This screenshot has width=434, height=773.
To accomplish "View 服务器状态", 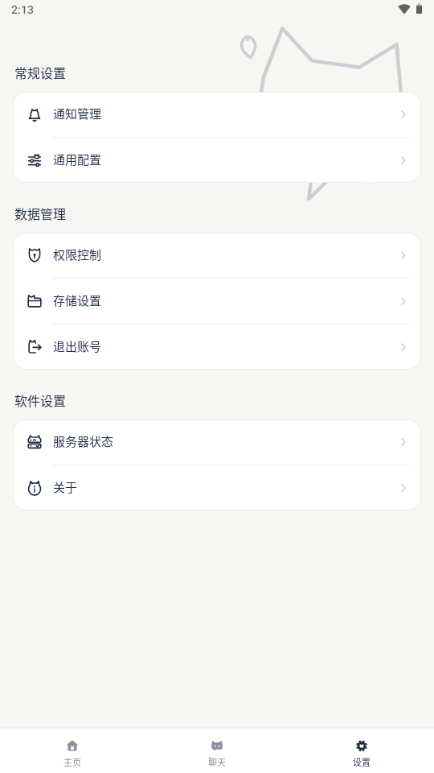I will pos(217,442).
